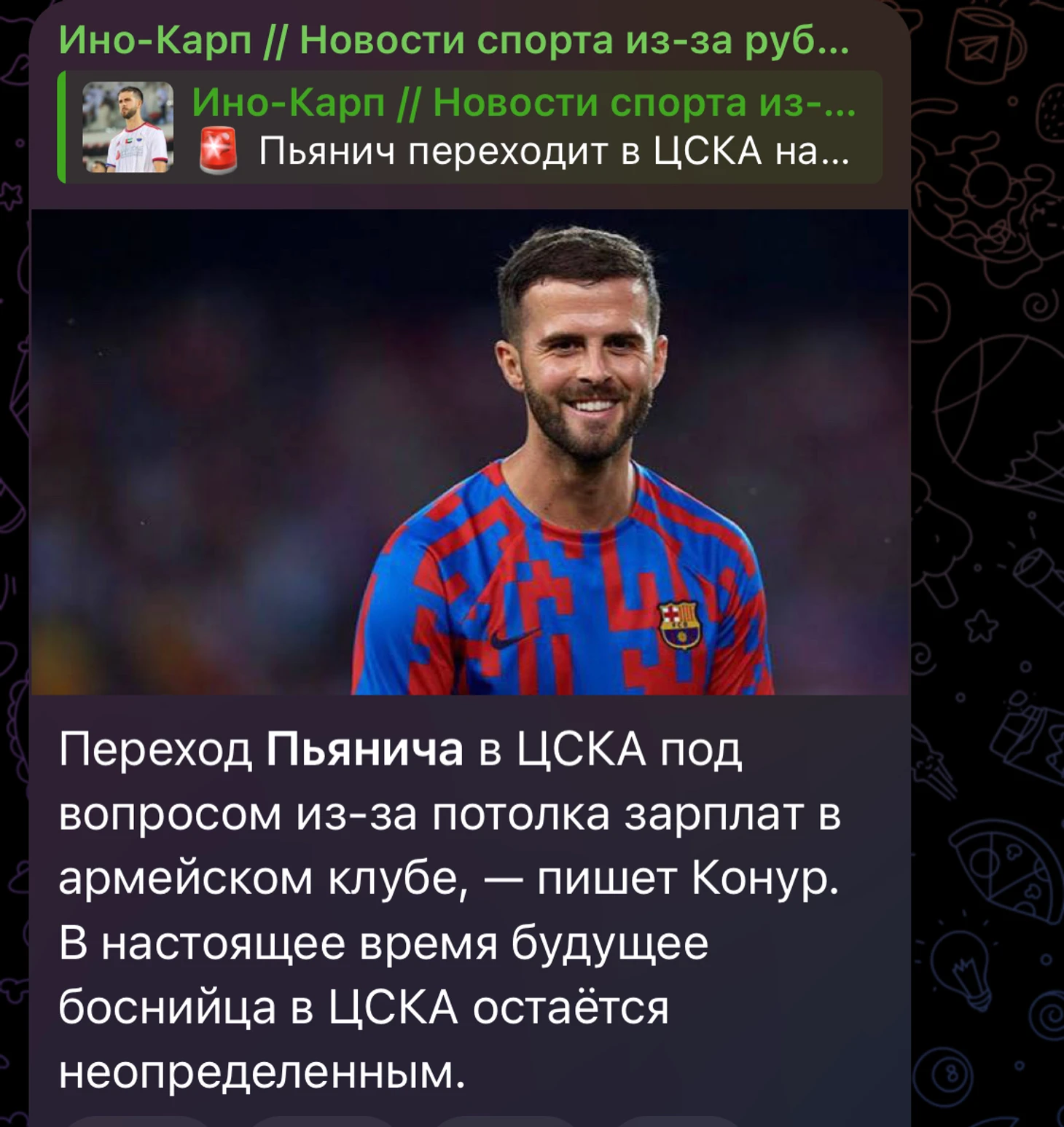Open the post photo in full screen

(x=470, y=452)
